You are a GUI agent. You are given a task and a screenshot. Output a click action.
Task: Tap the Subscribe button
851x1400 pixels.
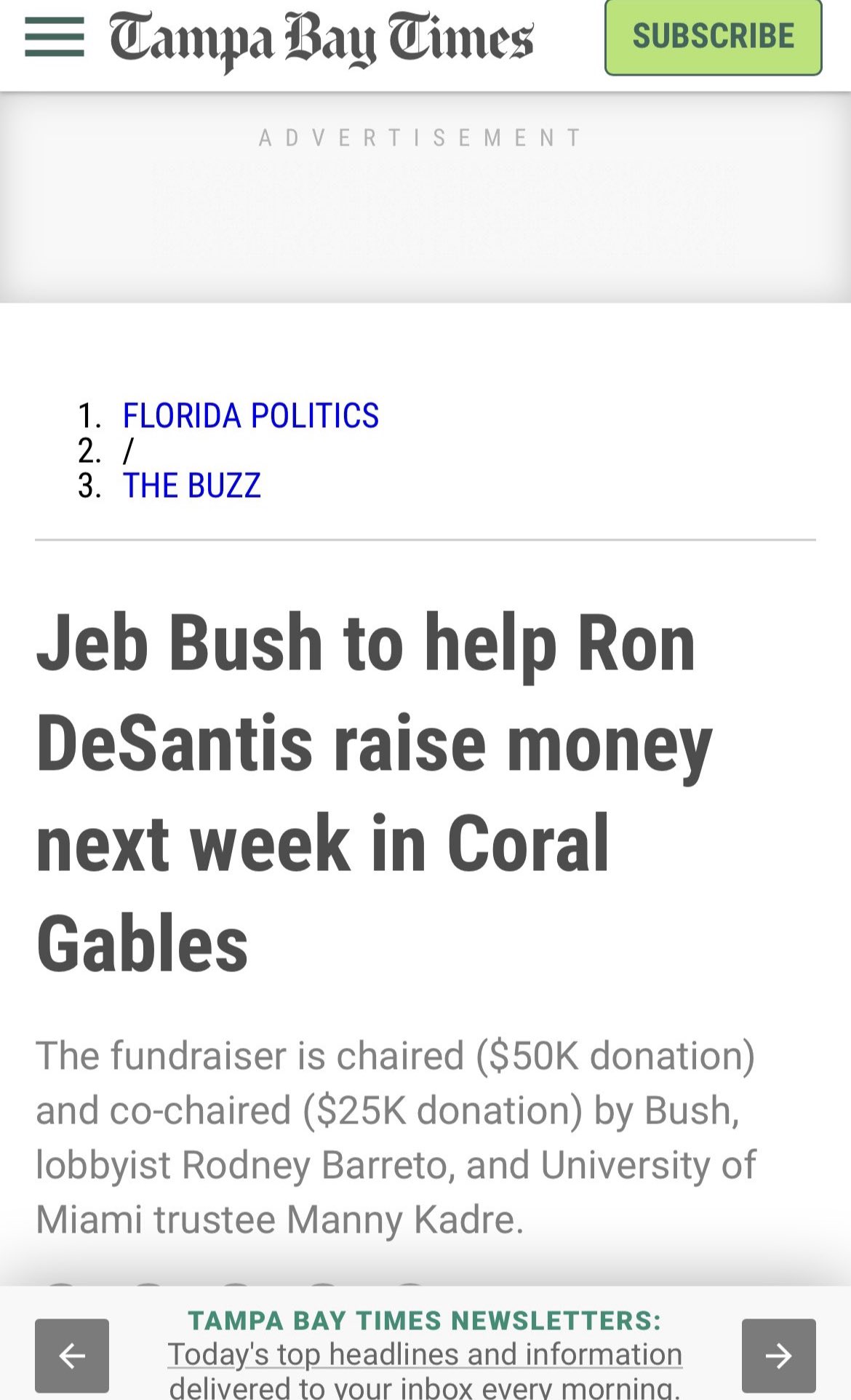point(713,36)
